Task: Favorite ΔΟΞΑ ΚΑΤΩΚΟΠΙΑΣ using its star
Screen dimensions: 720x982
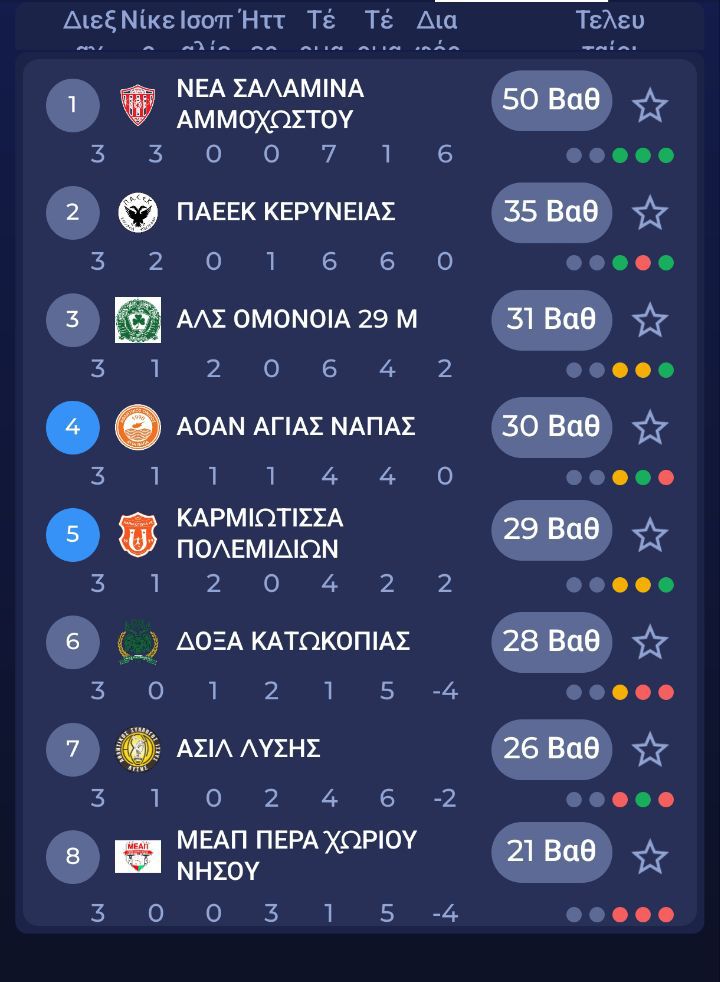Action: tap(650, 642)
